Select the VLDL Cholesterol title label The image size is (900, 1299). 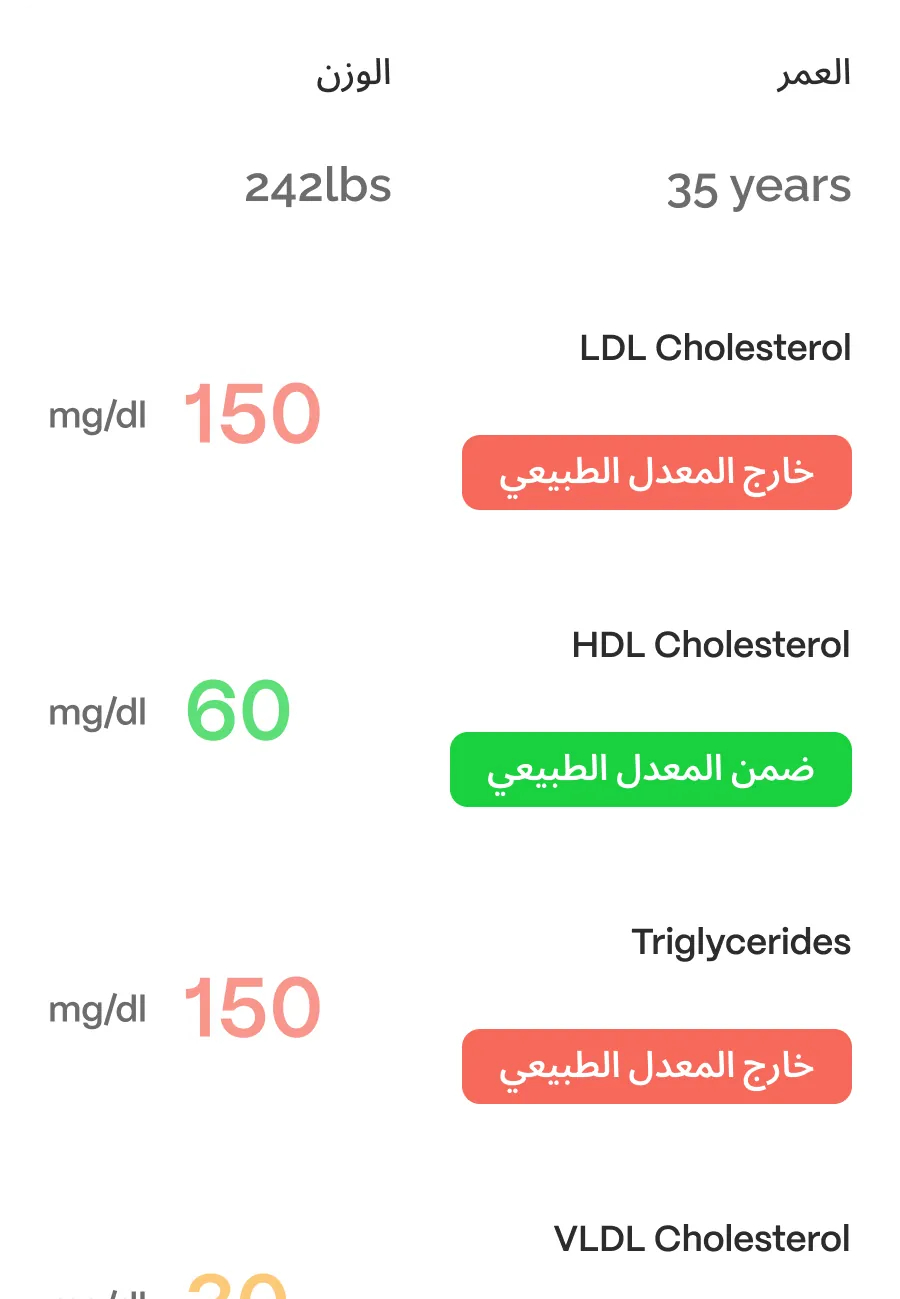700,1239
